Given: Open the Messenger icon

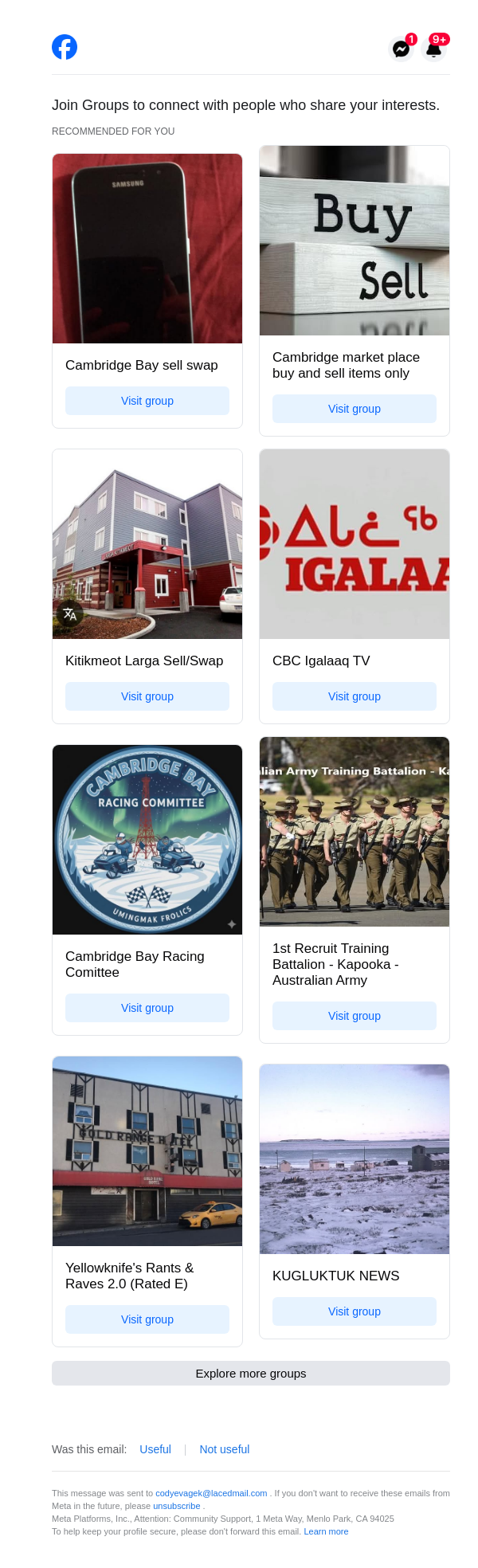Looking at the screenshot, I should [402, 49].
